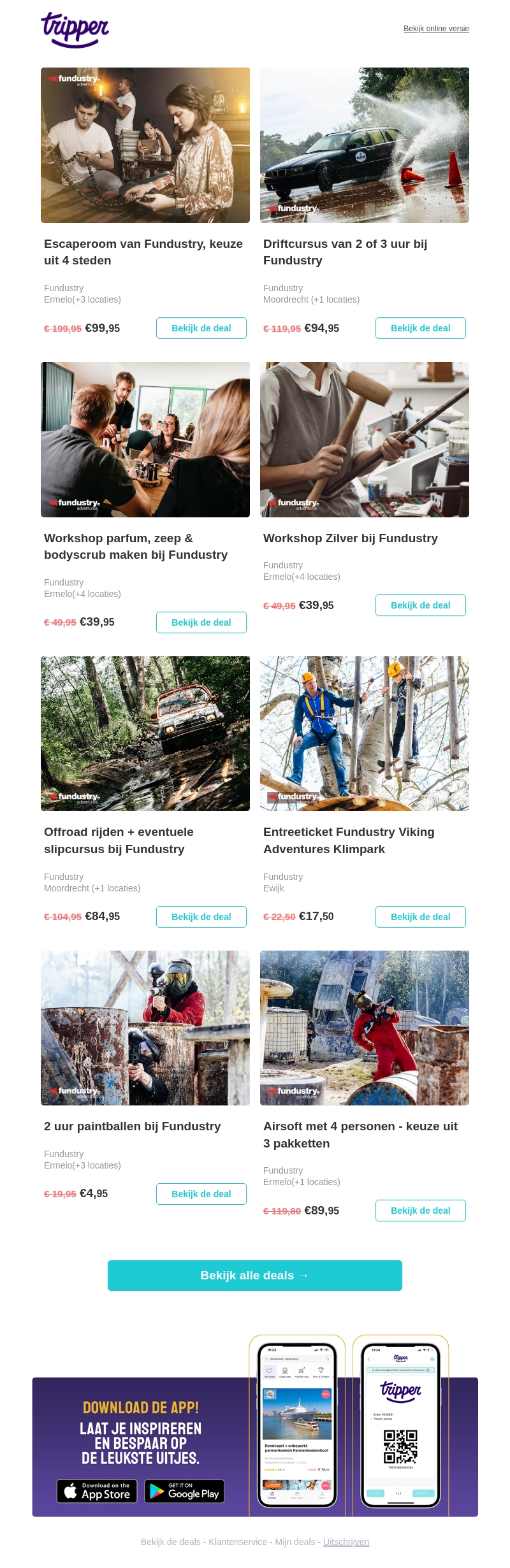Open the climbing park photo tile
The image size is (510, 1568).
click(x=364, y=733)
